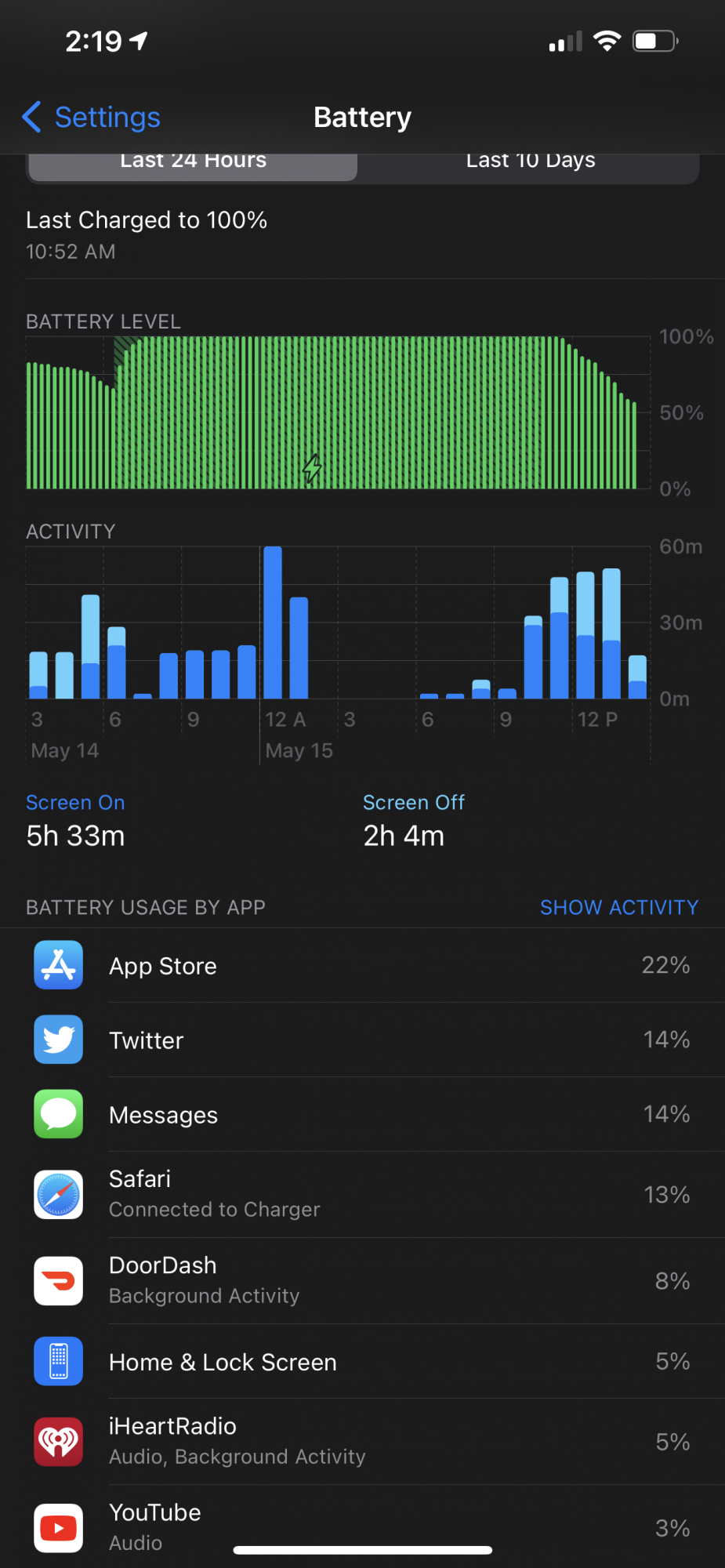Tap the activity bar chart
The width and height of the screenshot is (725, 1568).
click(x=337, y=623)
